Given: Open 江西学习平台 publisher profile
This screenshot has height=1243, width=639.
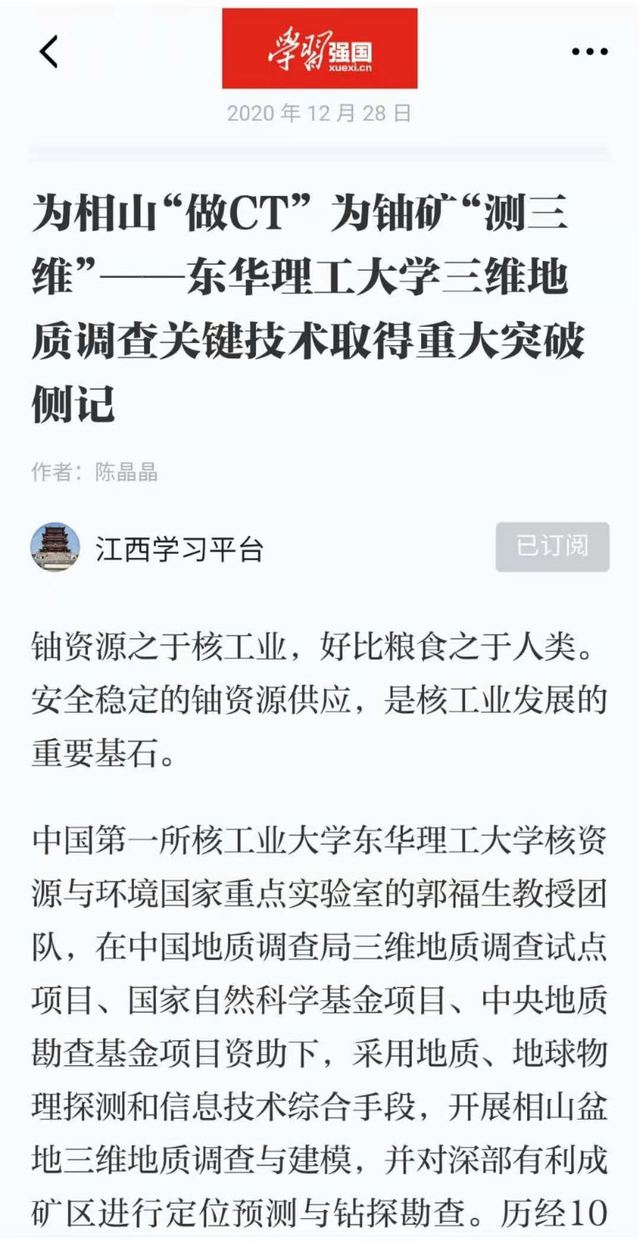Looking at the screenshot, I should pos(178,548).
